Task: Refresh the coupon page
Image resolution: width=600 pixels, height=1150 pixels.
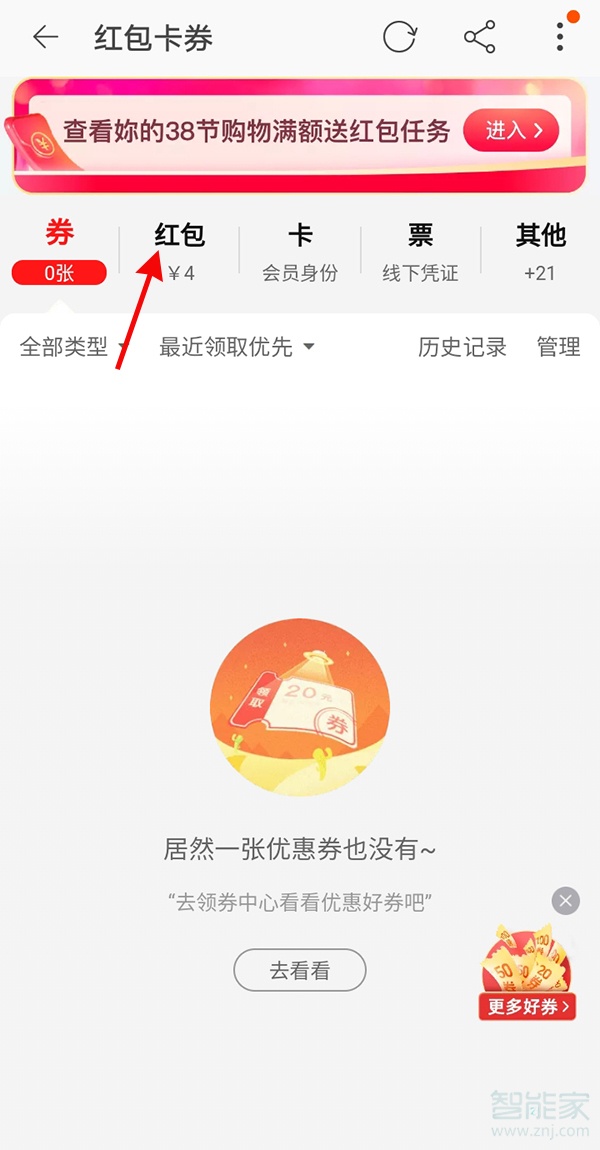Action: coord(399,38)
